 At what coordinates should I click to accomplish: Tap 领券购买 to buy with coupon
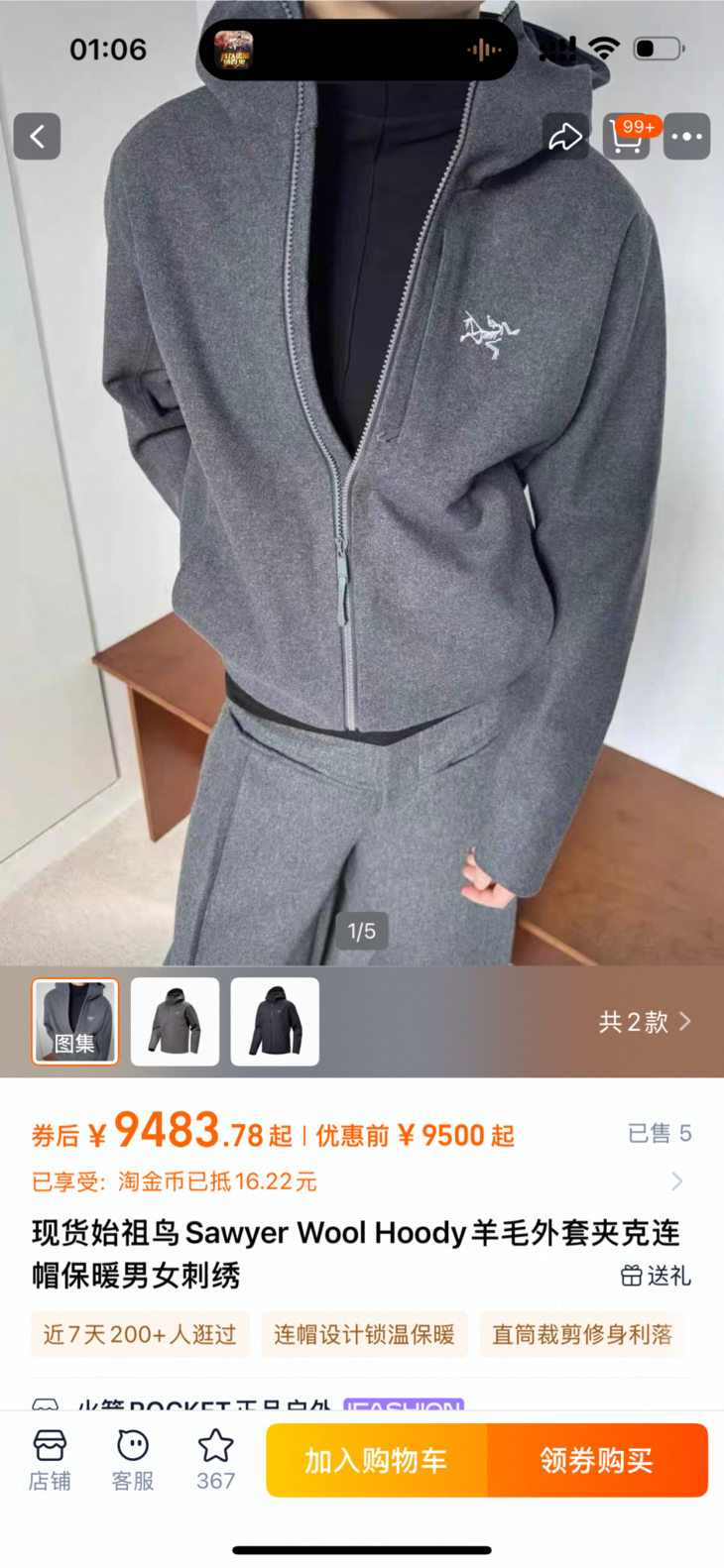point(598,1460)
